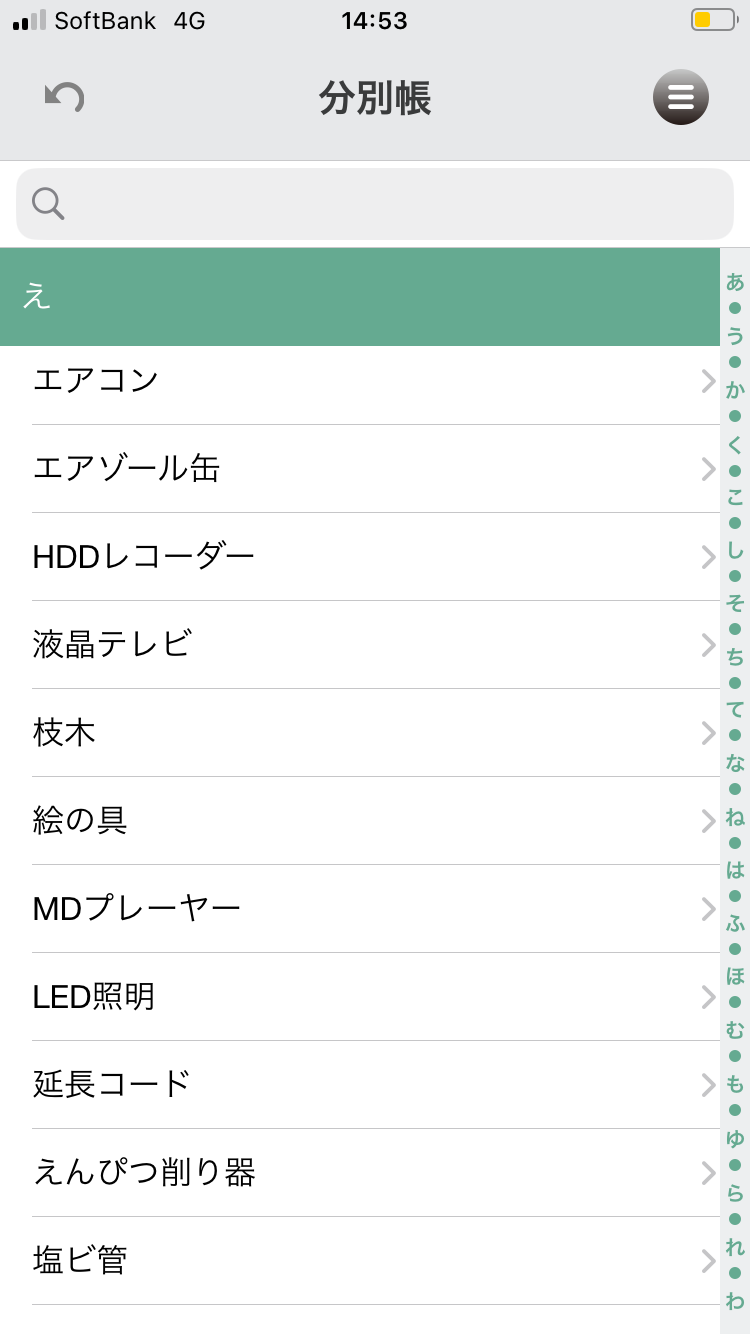Jump to ら in the index
The height and width of the screenshot is (1334, 750).
[x=735, y=1192]
